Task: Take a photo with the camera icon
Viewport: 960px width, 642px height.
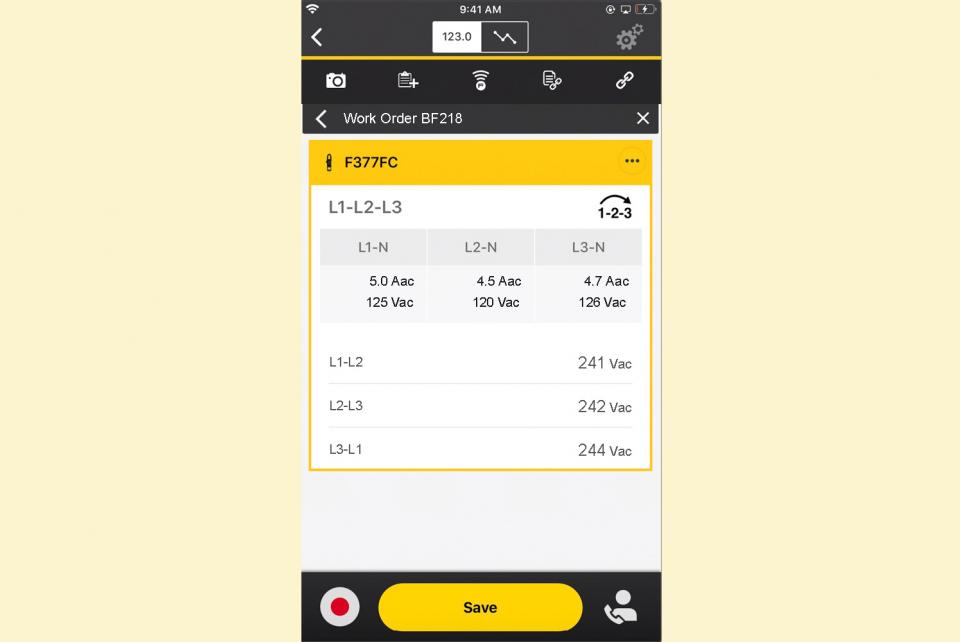Action: point(336,81)
